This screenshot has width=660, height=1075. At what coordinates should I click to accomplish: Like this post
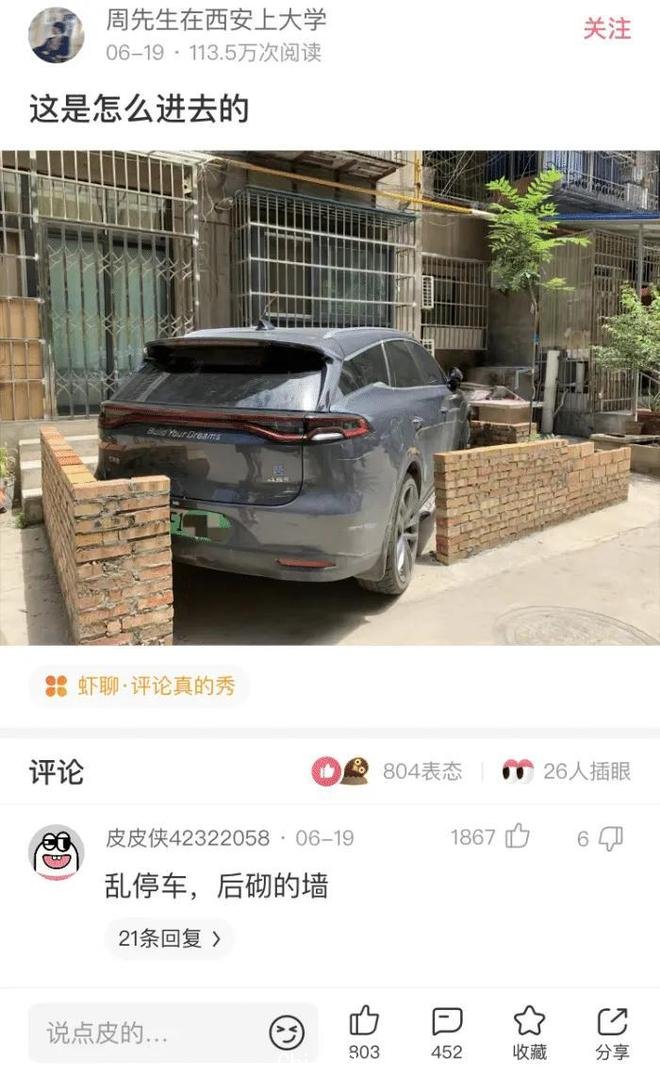pos(364,1031)
